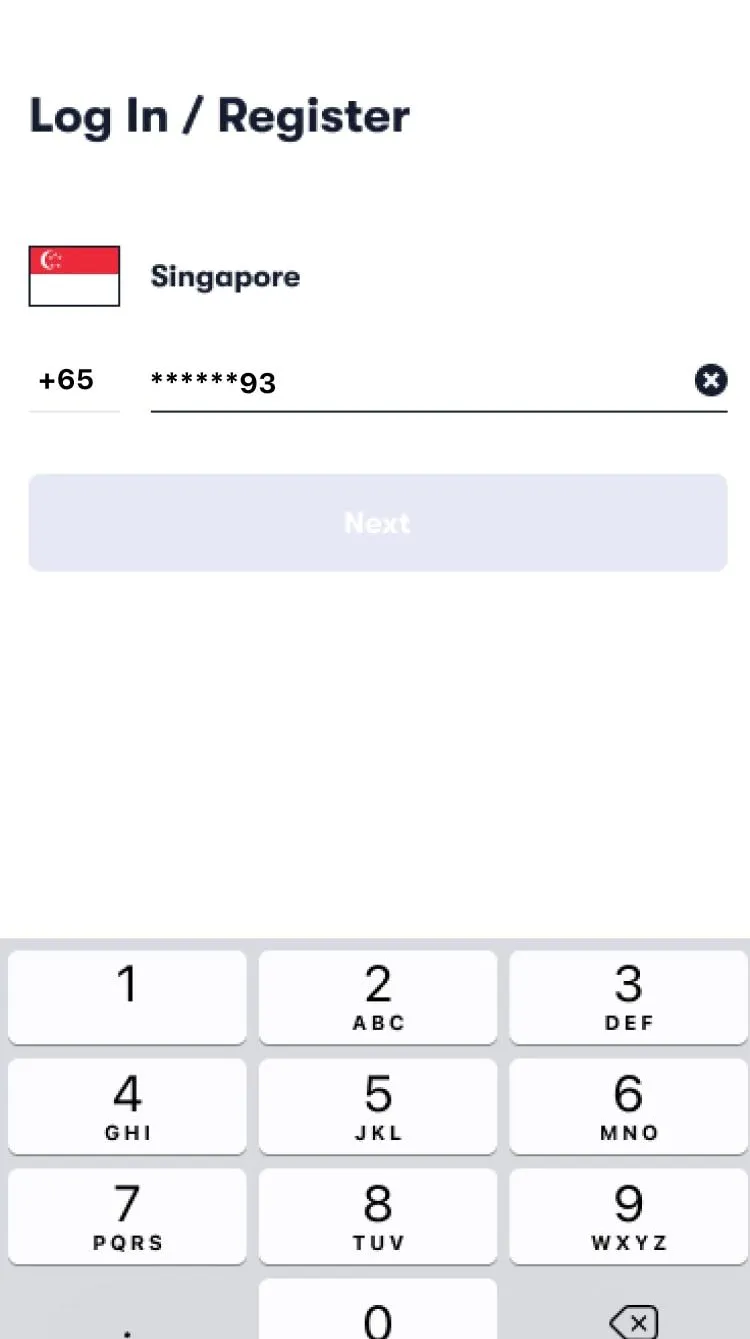Viewport: 750px width, 1339px height.
Task: Open the Singapore country selector
Action: [165, 276]
